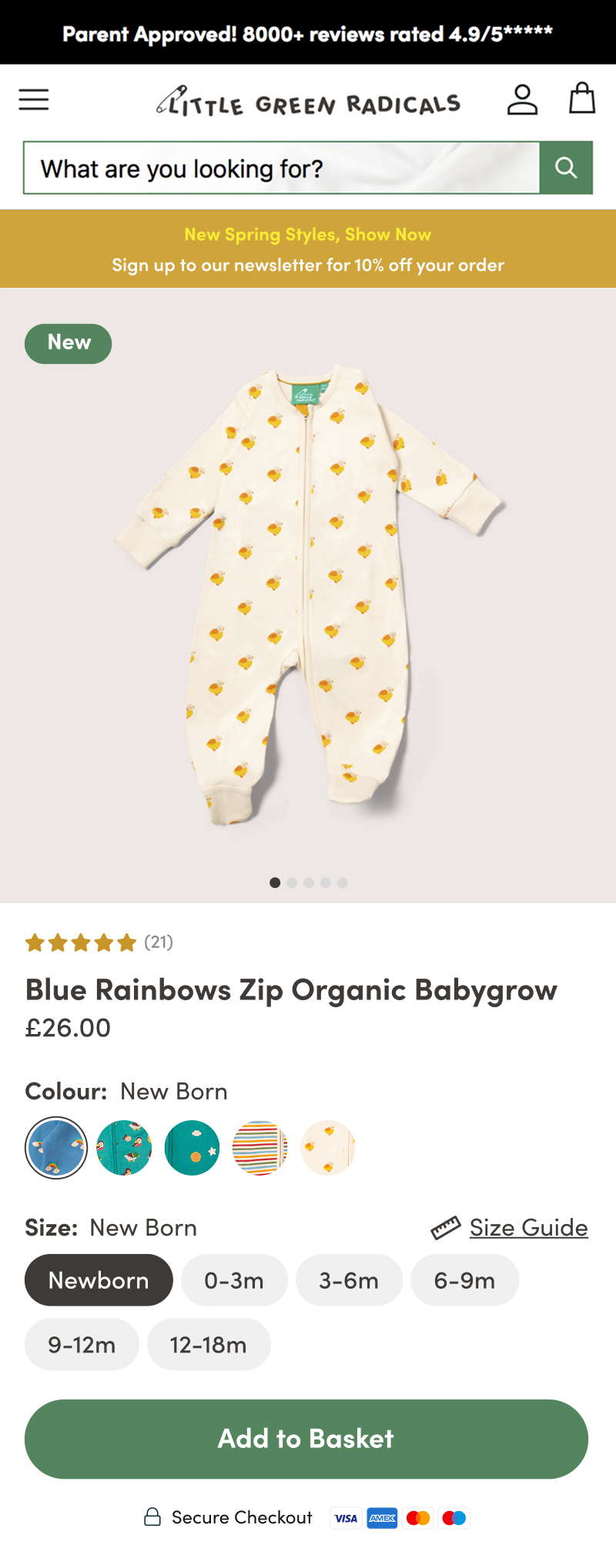Choose size 0-3m
Image resolution: width=616 pixels, height=1568 pixels.
pos(234,1280)
